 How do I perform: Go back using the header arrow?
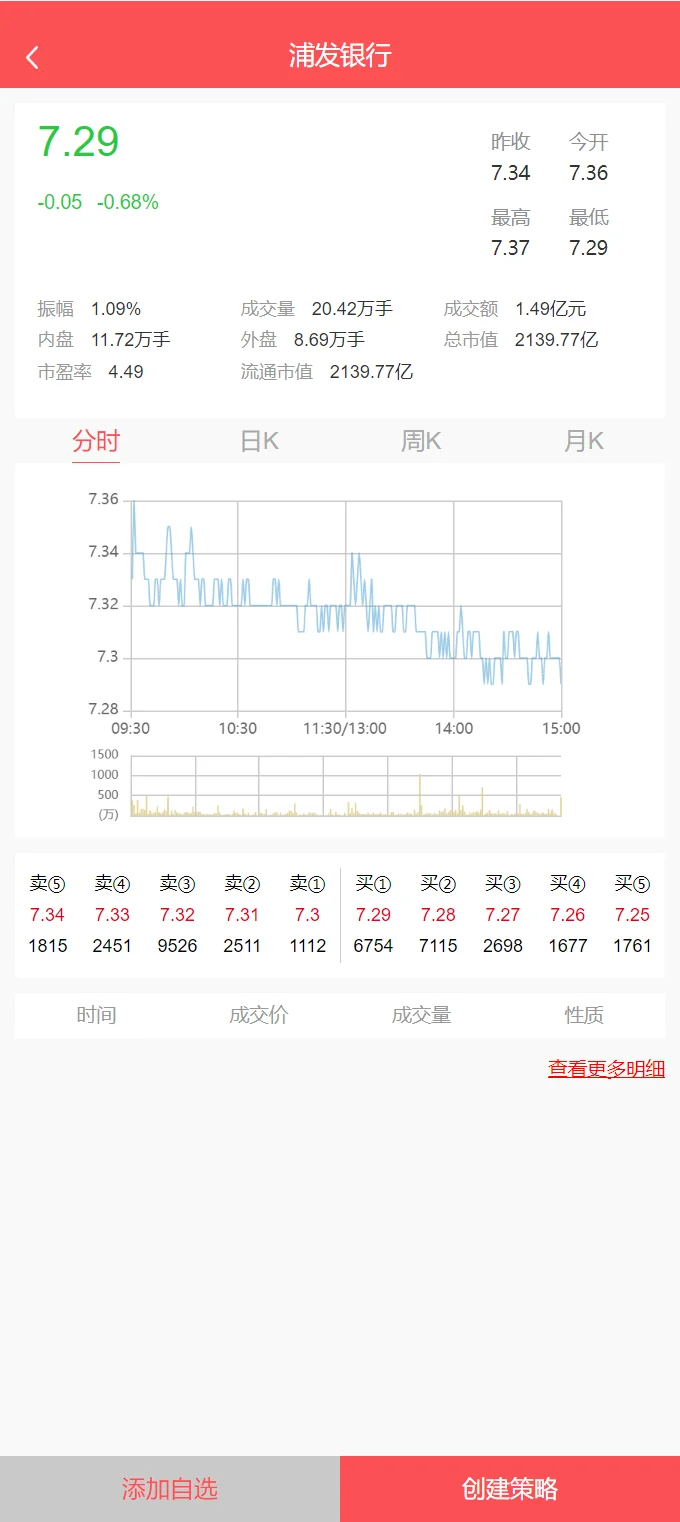[33, 57]
